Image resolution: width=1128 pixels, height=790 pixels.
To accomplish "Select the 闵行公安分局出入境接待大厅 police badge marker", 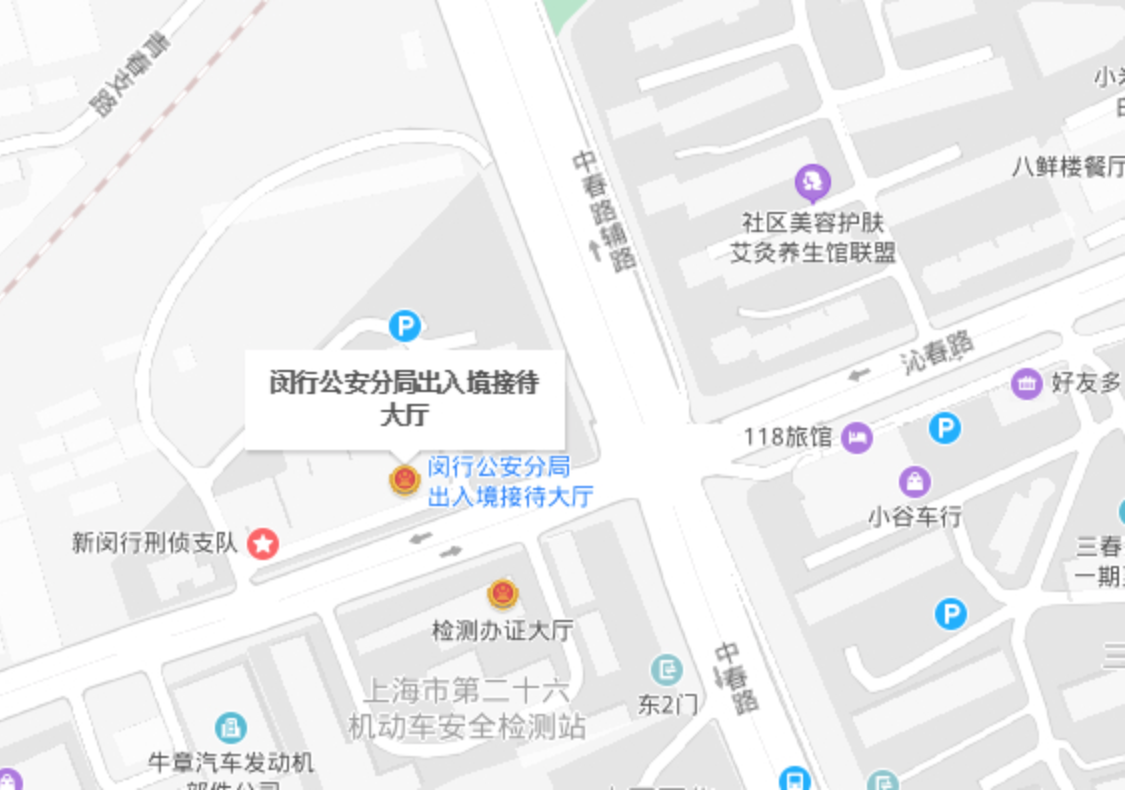I will 405,480.
